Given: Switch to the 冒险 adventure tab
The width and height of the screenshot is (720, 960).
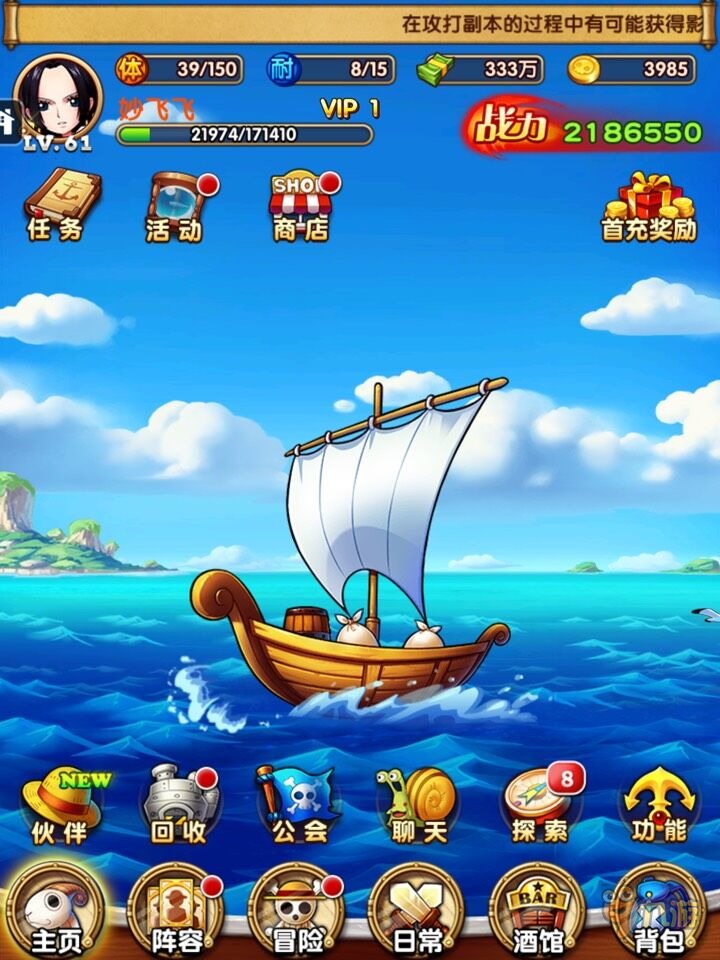Looking at the screenshot, I should pyautogui.click(x=297, y=910).
